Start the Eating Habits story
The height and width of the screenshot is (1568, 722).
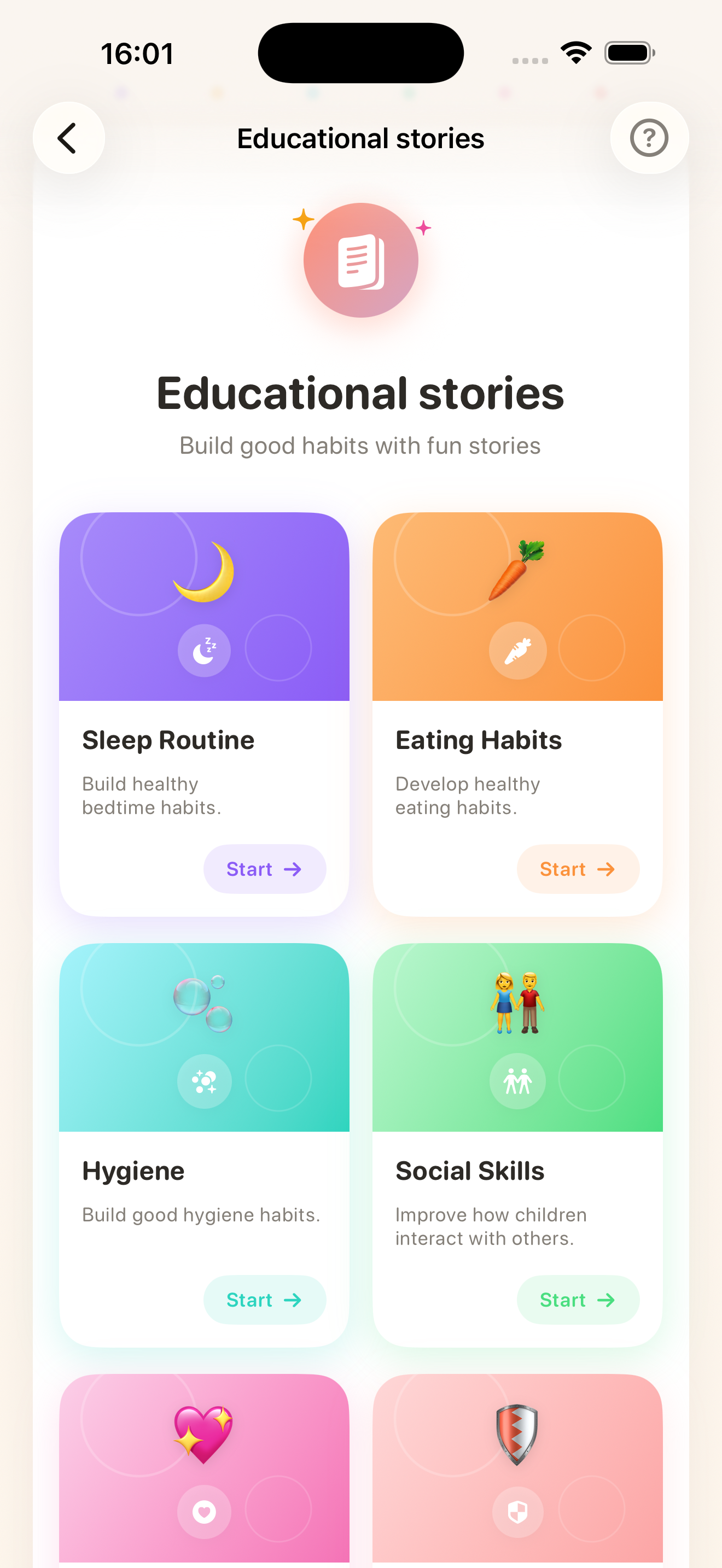[x=578, y=869]
